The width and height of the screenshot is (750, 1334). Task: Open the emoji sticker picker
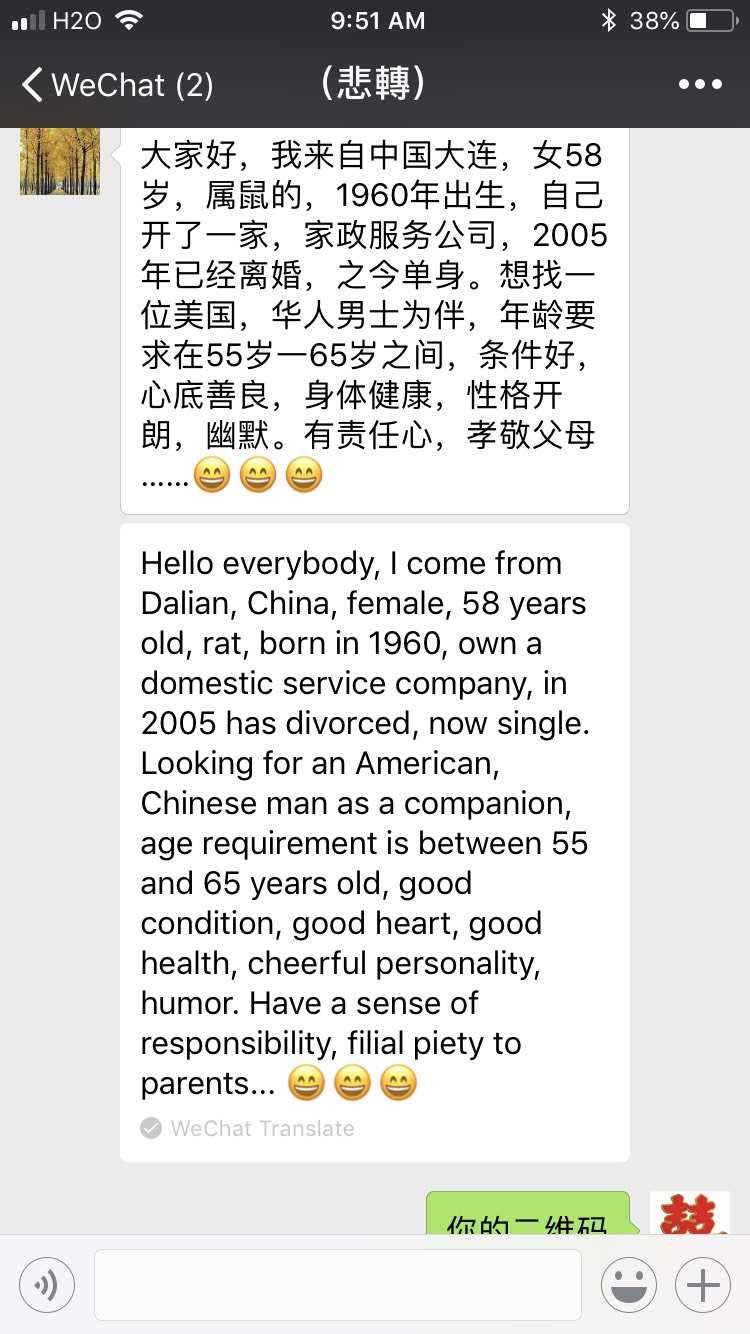point(629,1284)
